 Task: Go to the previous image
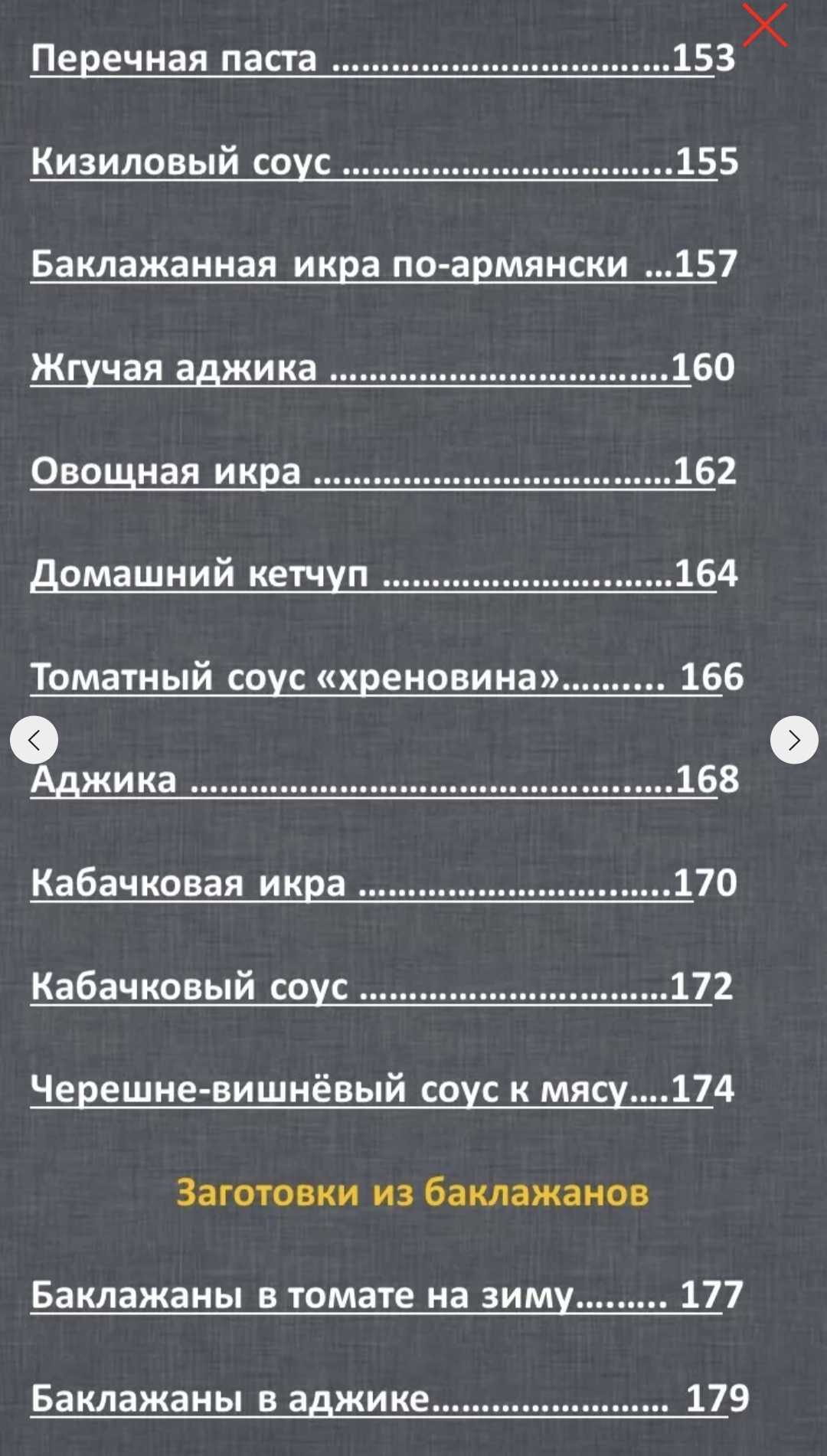pos(34,740)
